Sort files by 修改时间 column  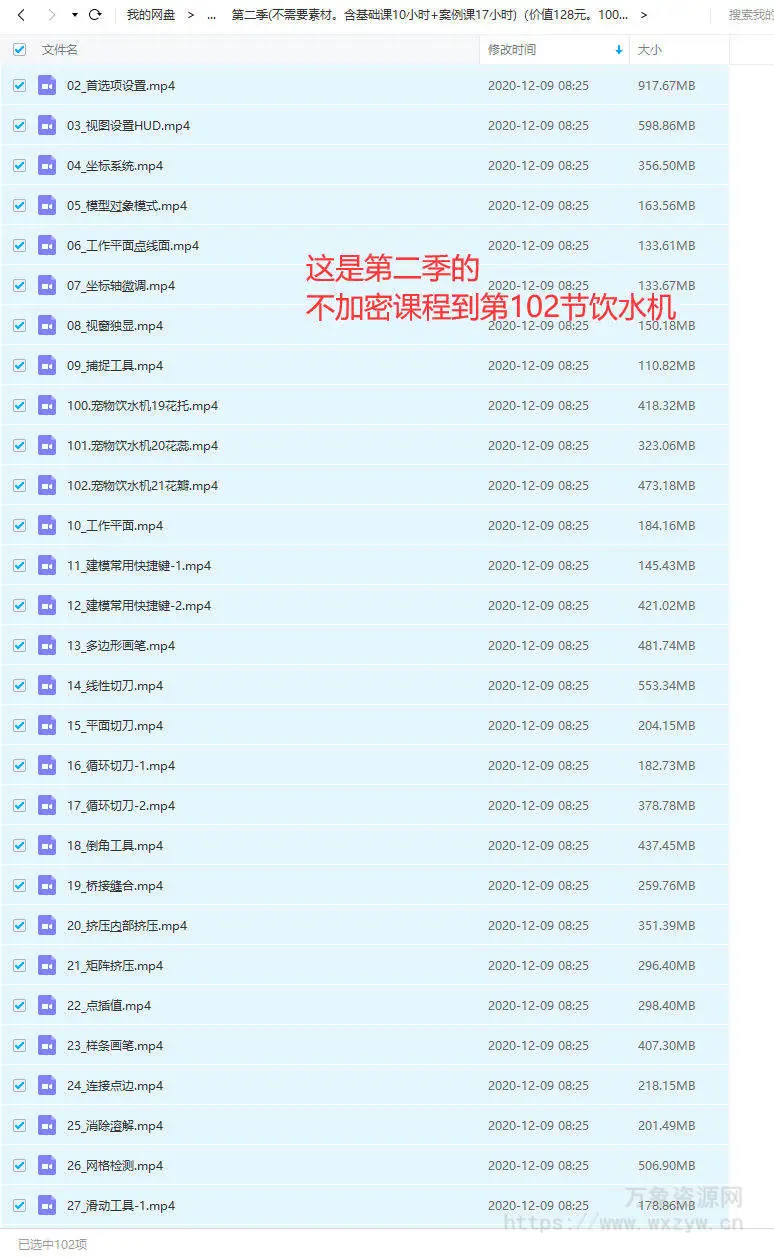512,50
